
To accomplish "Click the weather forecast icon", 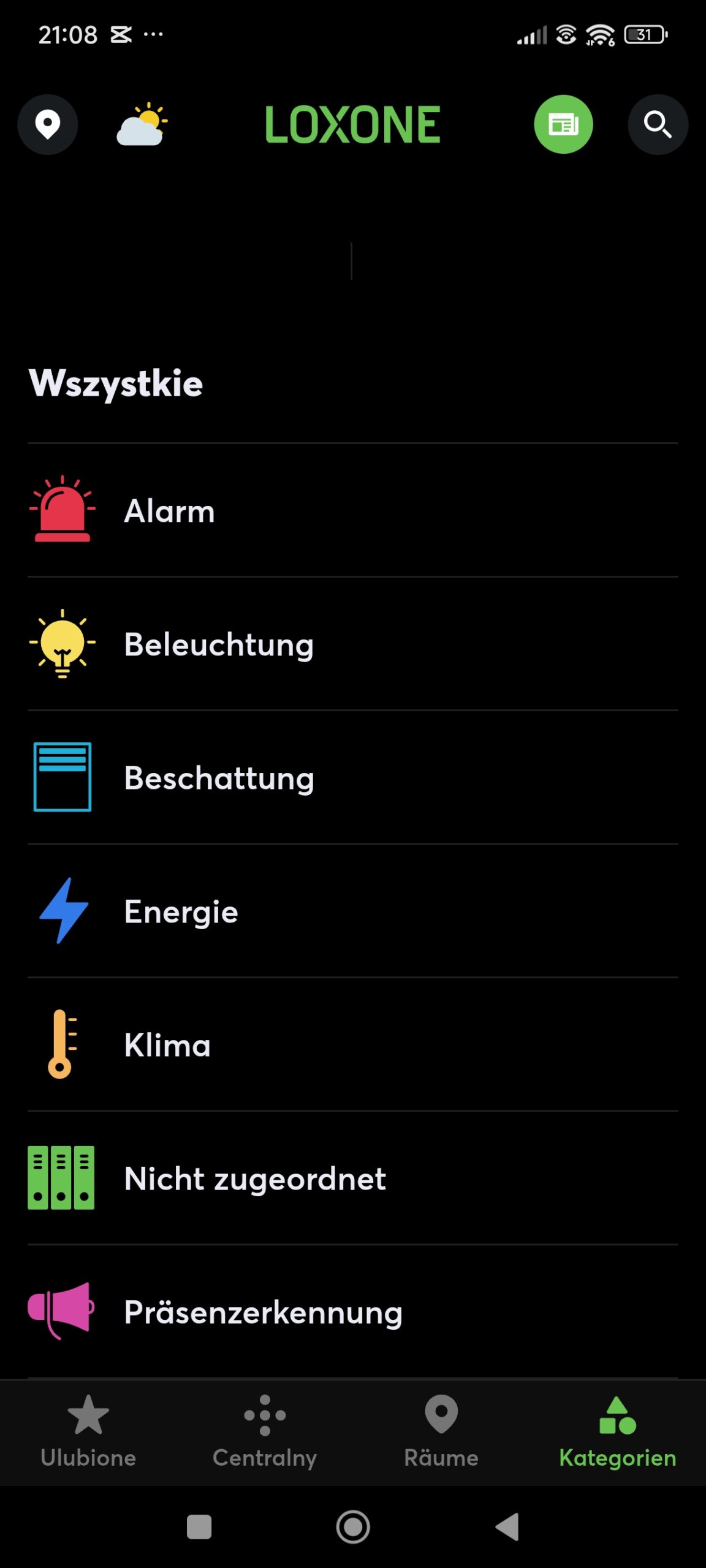I will click(x=142, y=124).
